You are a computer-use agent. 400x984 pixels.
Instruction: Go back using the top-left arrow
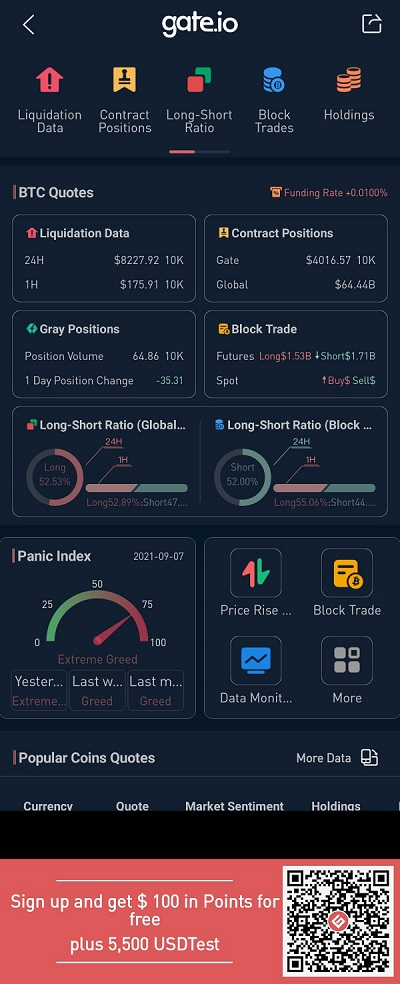28,25
